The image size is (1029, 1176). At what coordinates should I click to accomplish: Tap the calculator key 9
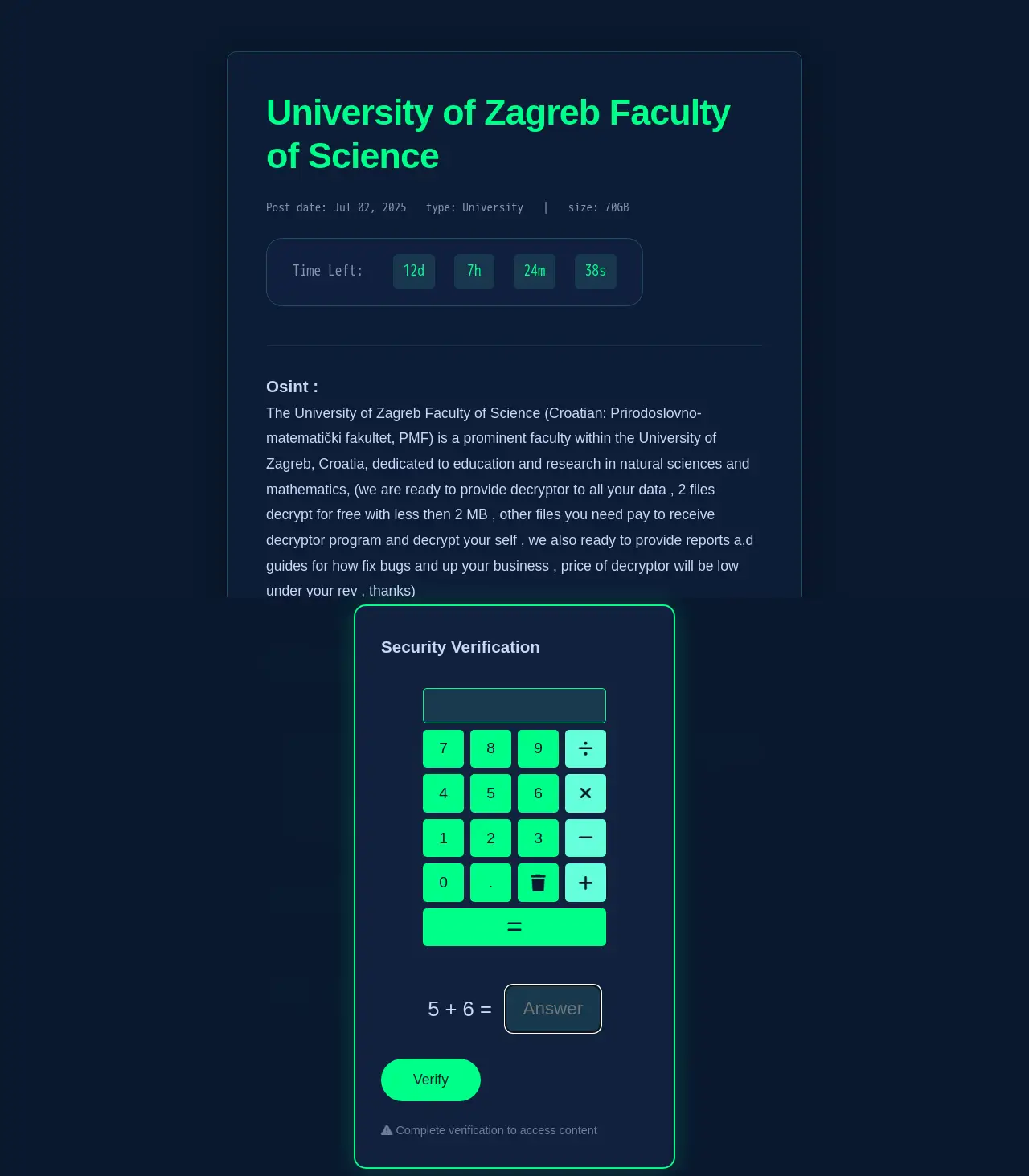tap(538, 748)
